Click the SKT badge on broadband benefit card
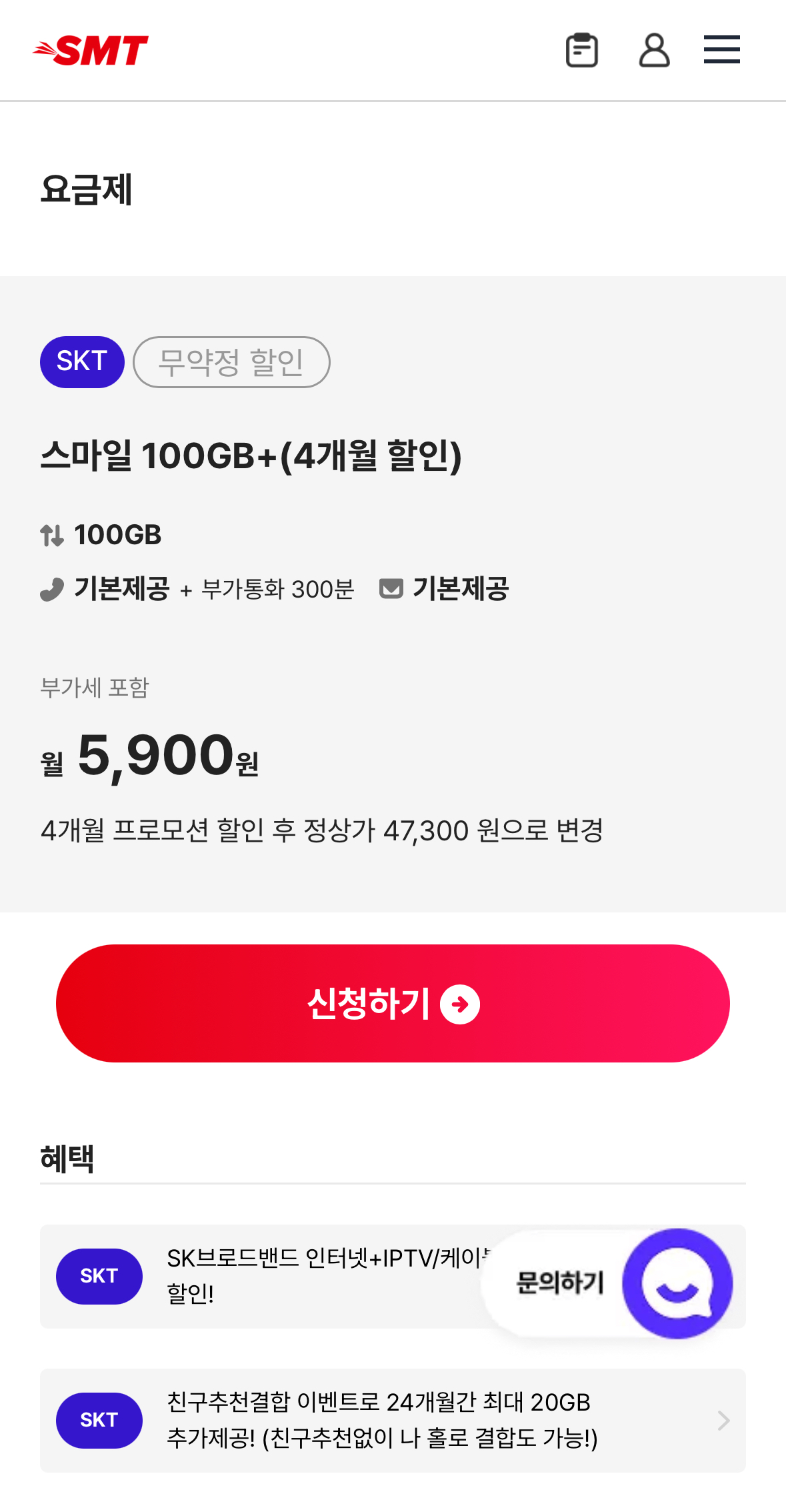786x1512 pixels. point(99,1276)
